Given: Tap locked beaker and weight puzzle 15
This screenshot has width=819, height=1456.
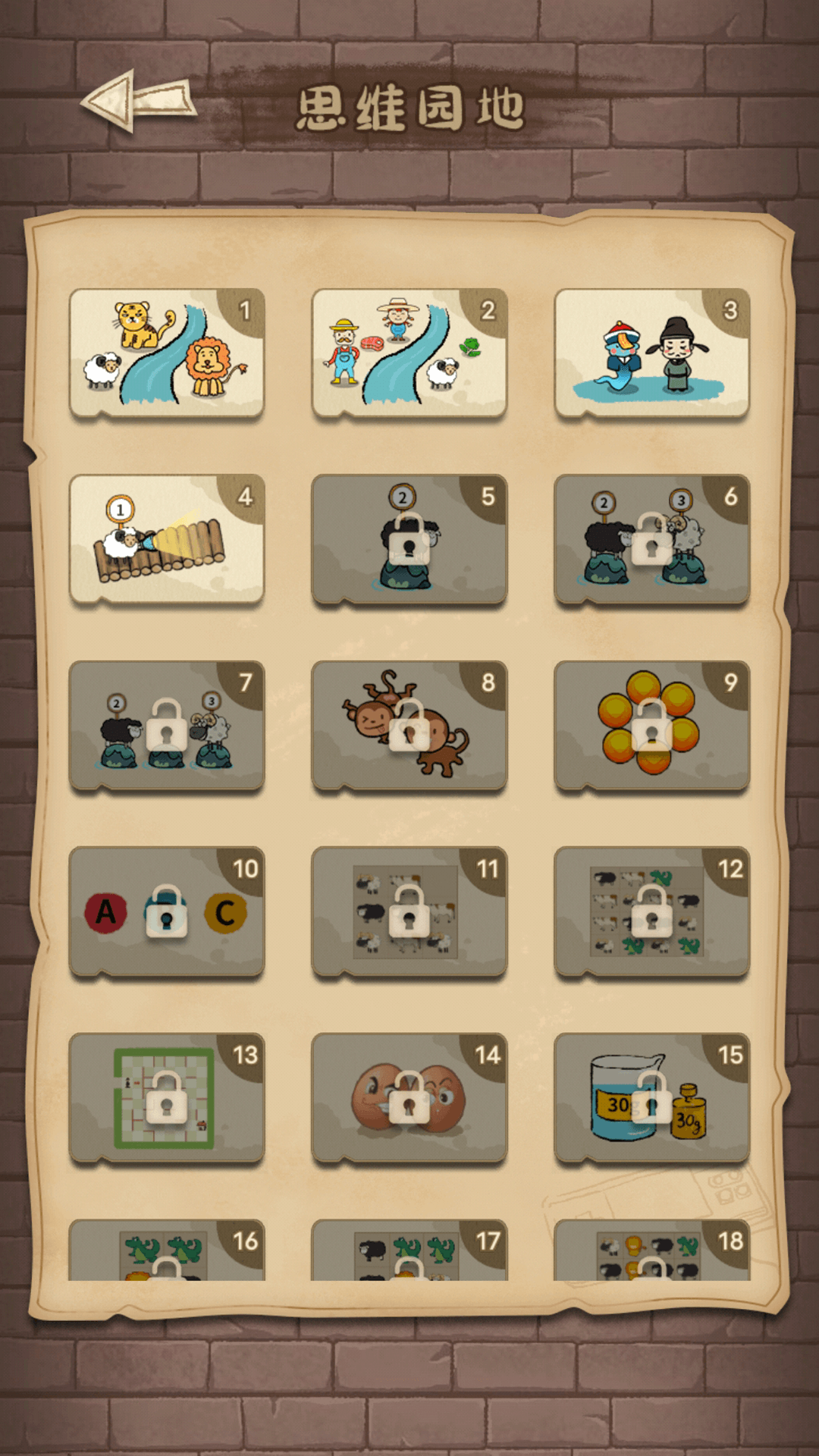Looking at the screenshot, I should click(652, 1097).
